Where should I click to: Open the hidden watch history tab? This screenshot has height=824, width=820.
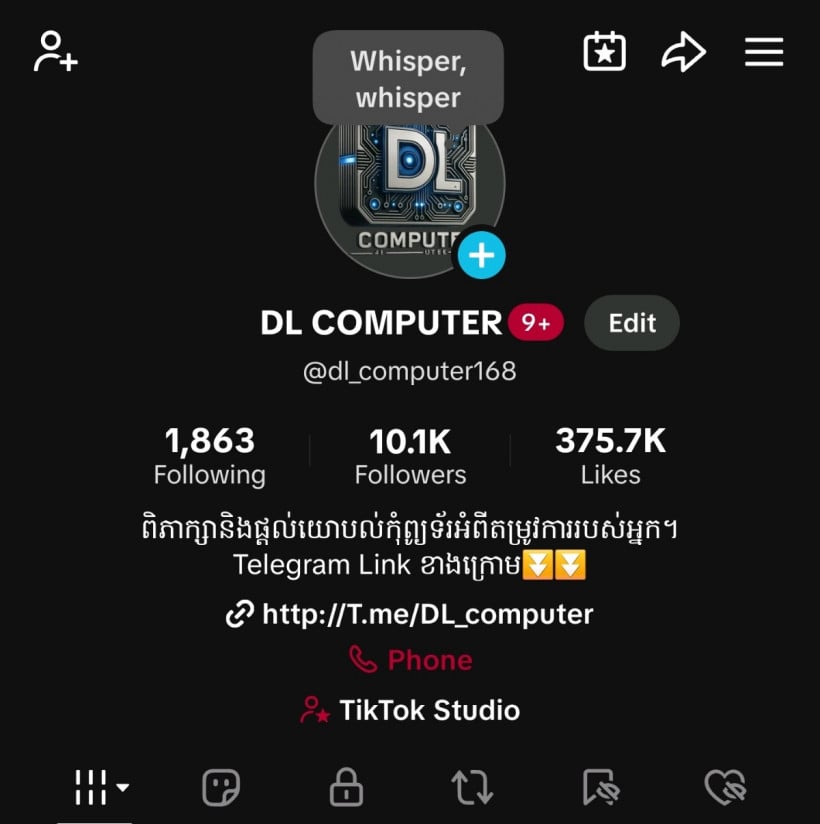point(598,787)
